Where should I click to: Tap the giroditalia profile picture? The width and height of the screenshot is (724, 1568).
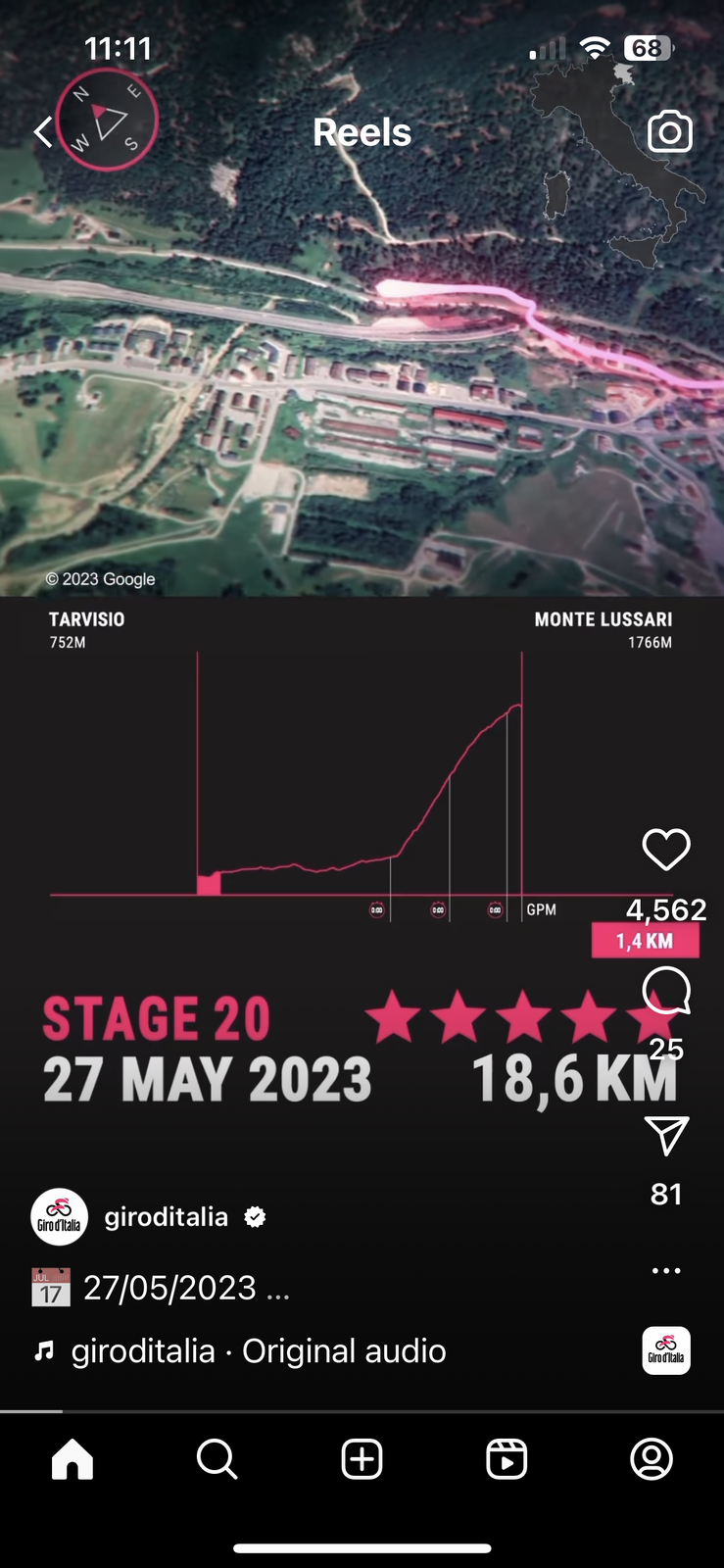[x=60, y=1217]
